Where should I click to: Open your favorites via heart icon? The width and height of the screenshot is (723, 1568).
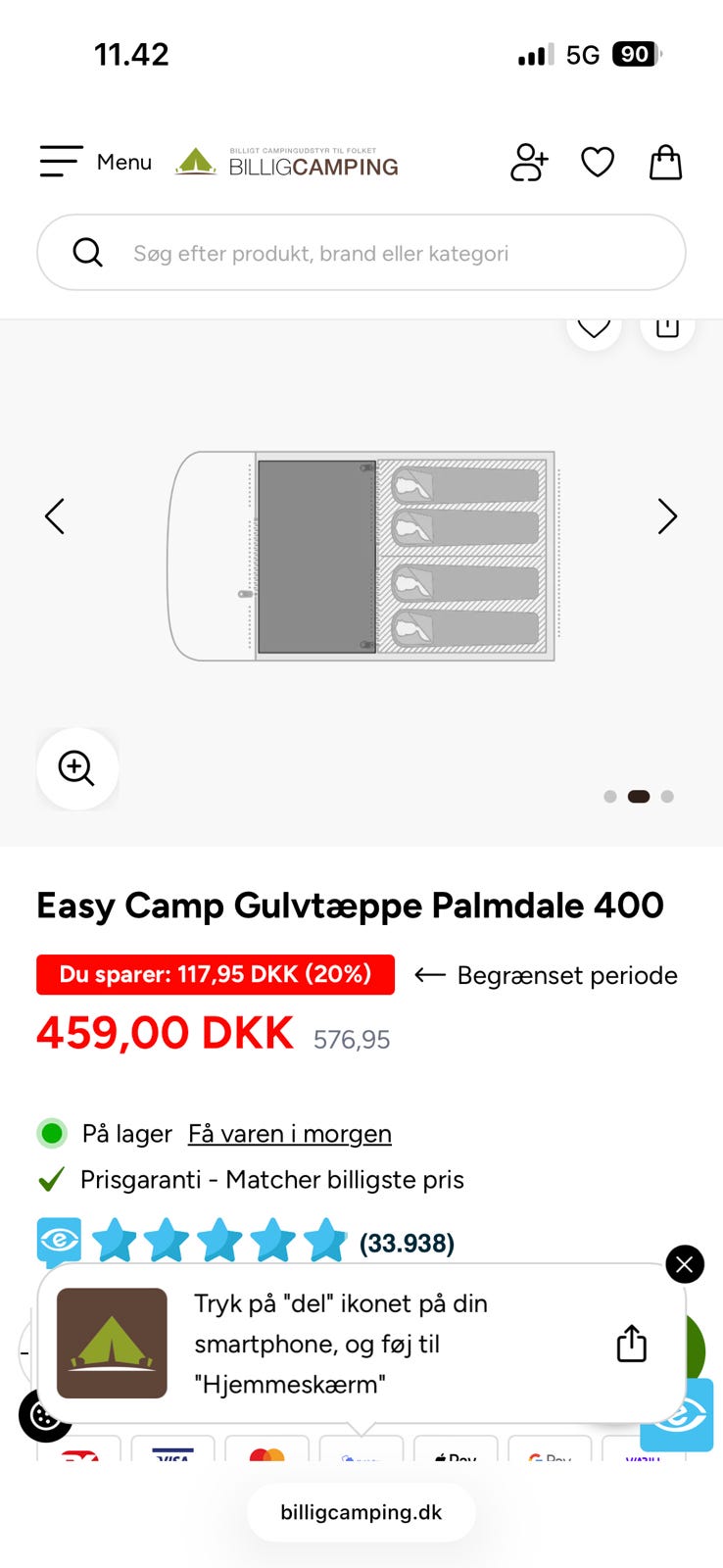[x=598, y=162]
